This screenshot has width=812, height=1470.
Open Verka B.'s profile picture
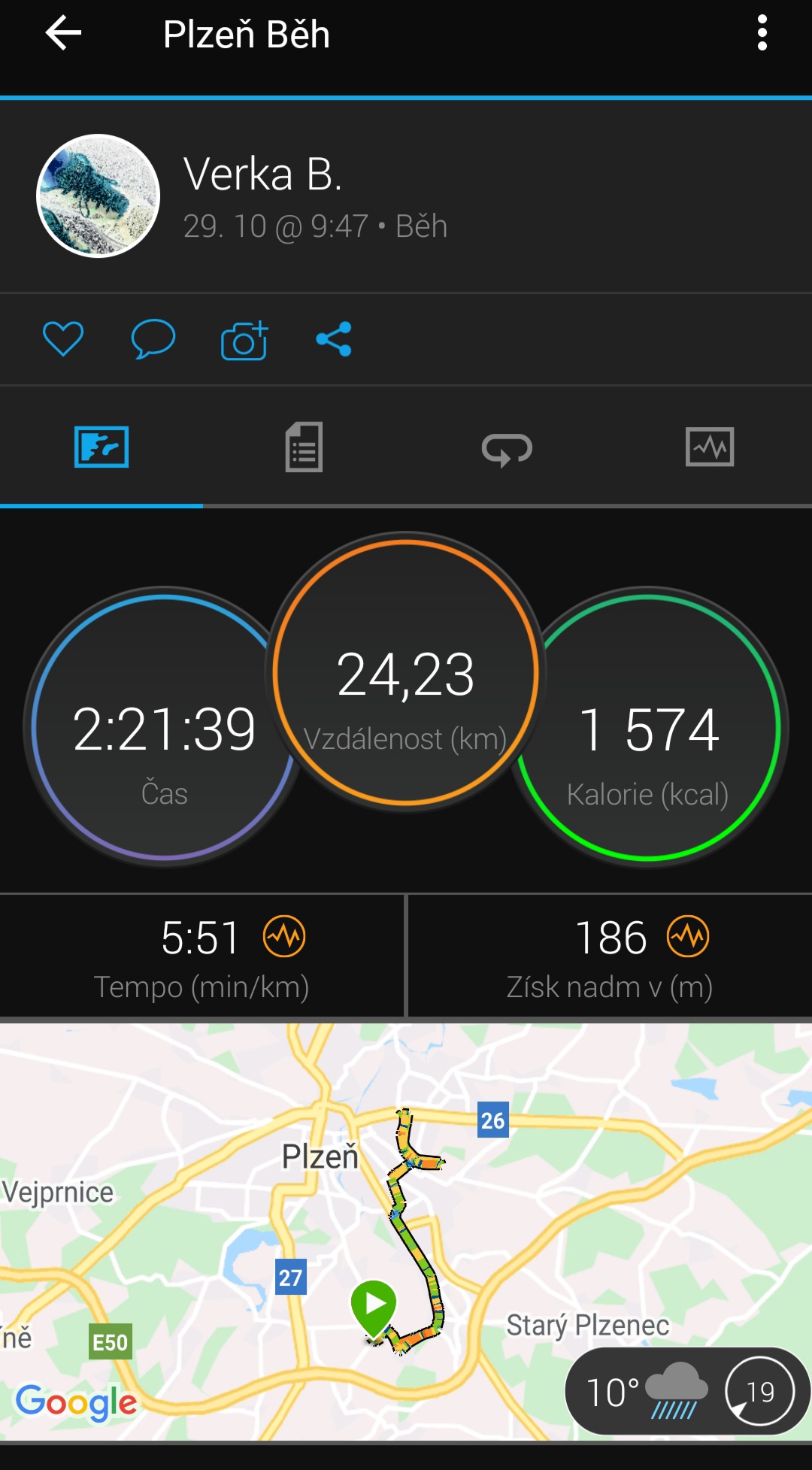(98, 196)
